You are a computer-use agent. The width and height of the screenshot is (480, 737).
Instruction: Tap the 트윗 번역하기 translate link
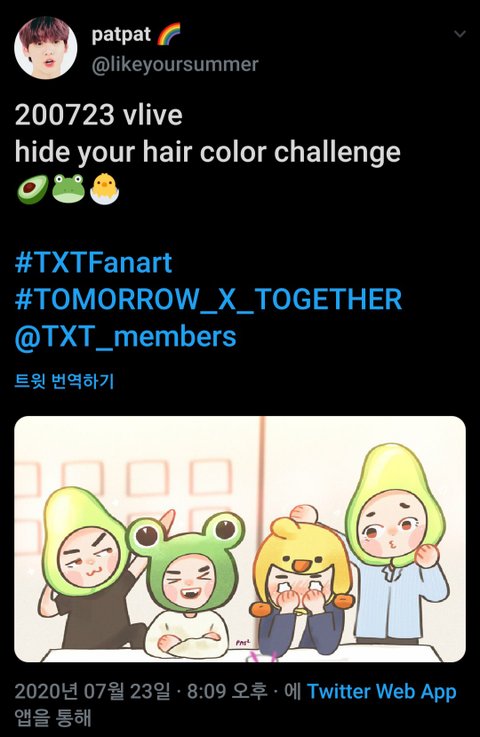tap(64, 381)
